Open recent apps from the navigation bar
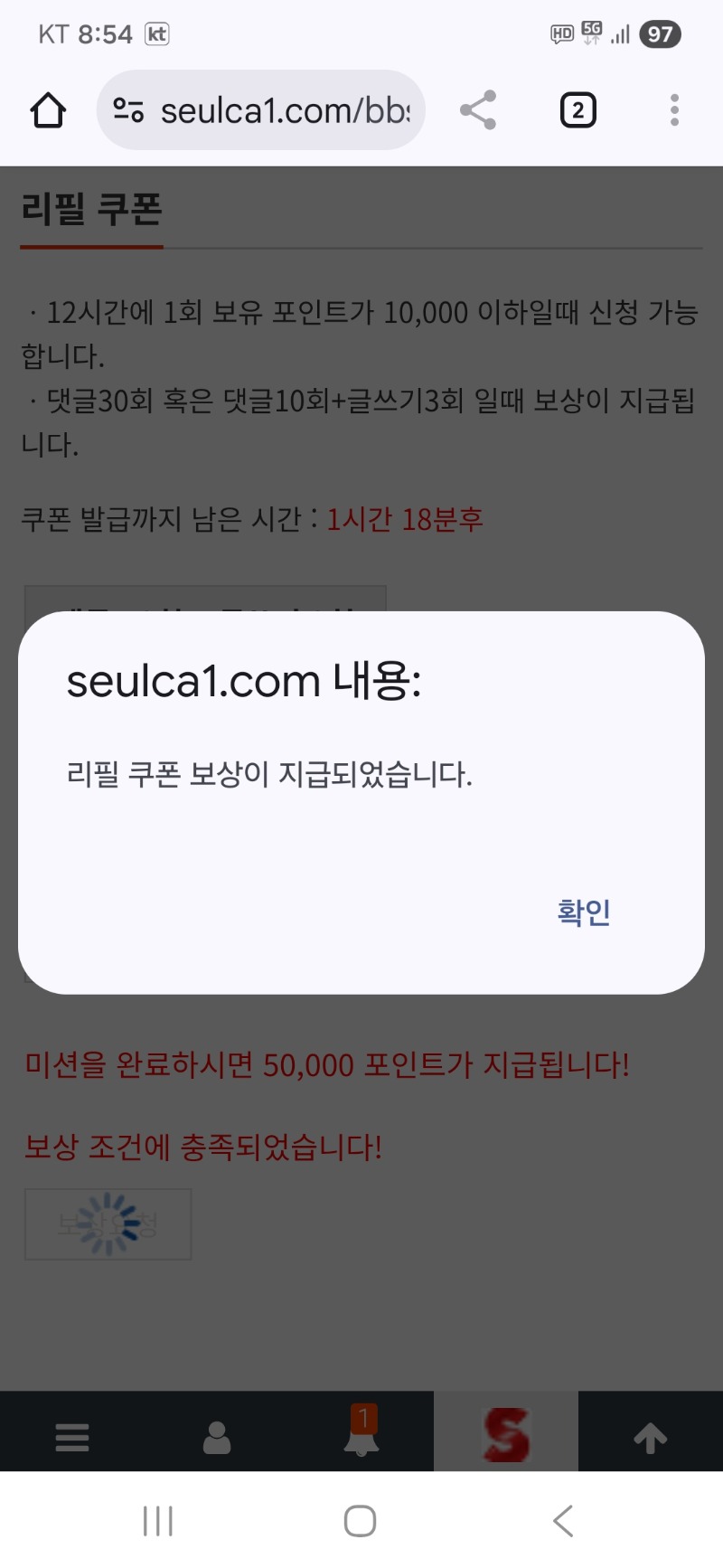Image resolution: width=723 pixels, height=1568 pixels. point(158,1521)
